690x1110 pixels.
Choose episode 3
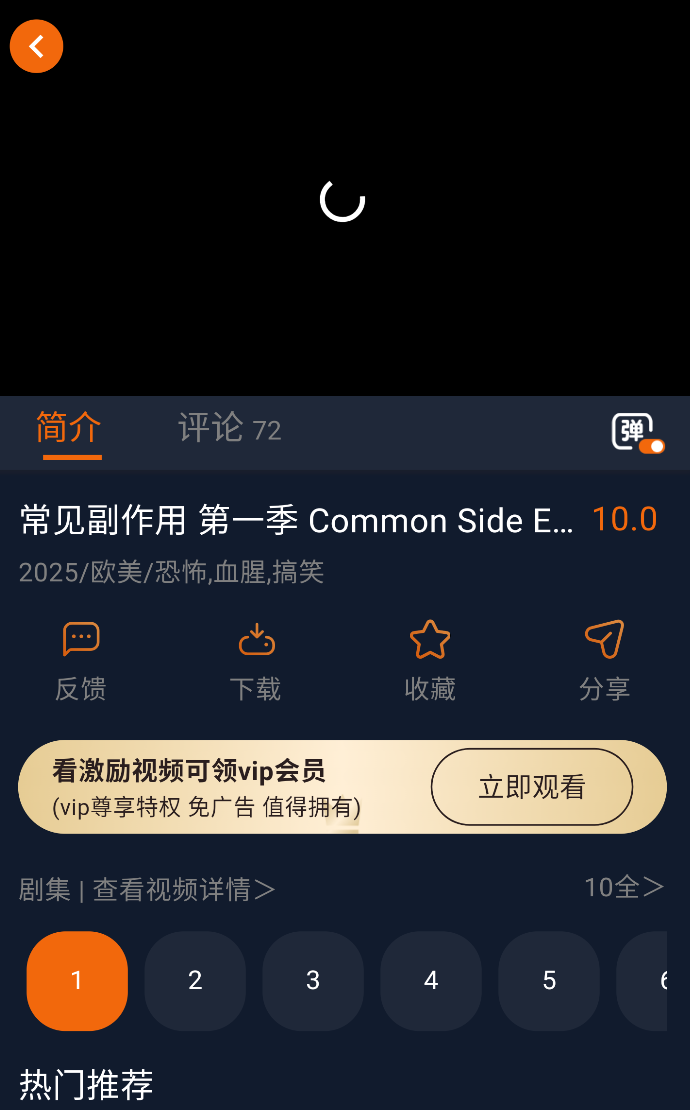coord(313,981)
